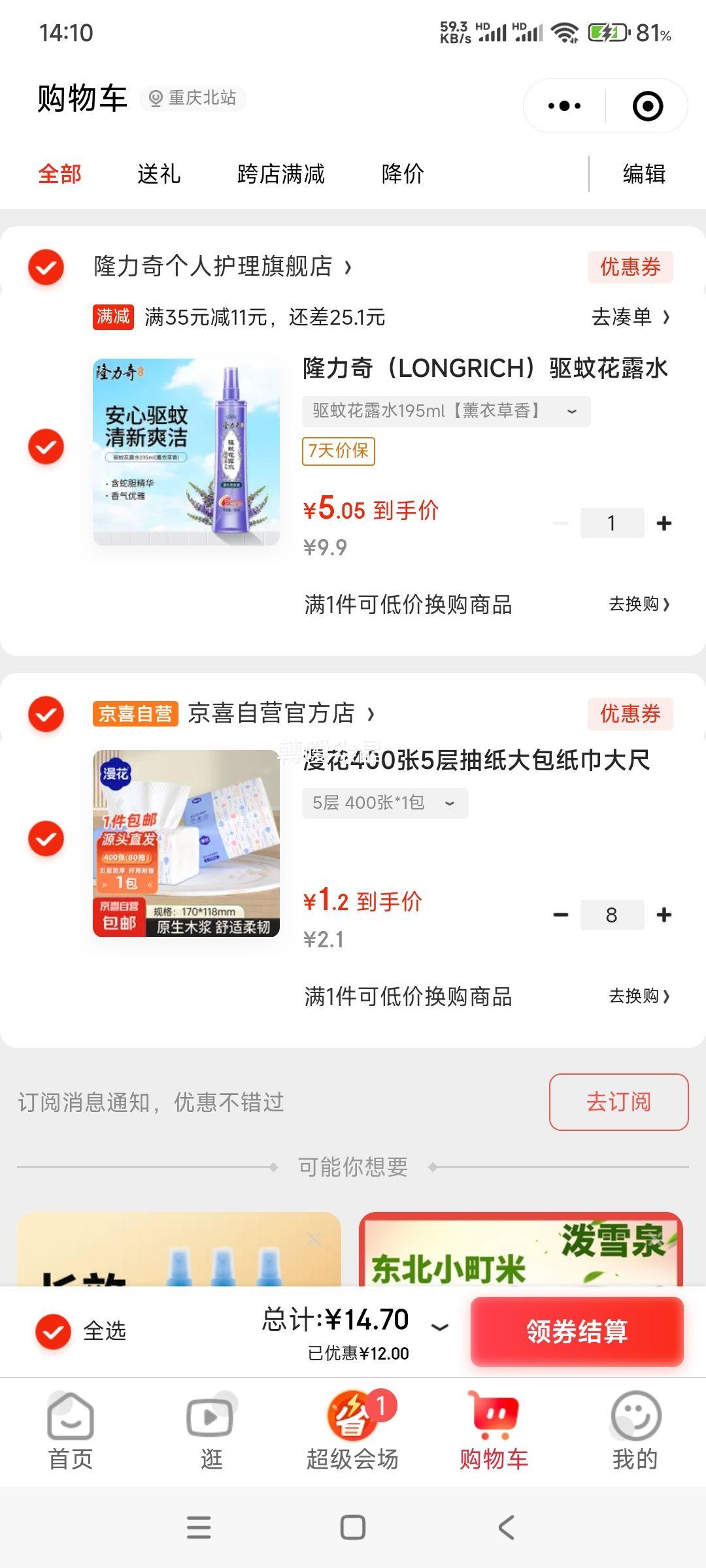Increase the 驱蚊花露水 quantity with plus
The width and height of the screenshot is (706, 1568).
(x=664, y=523)
